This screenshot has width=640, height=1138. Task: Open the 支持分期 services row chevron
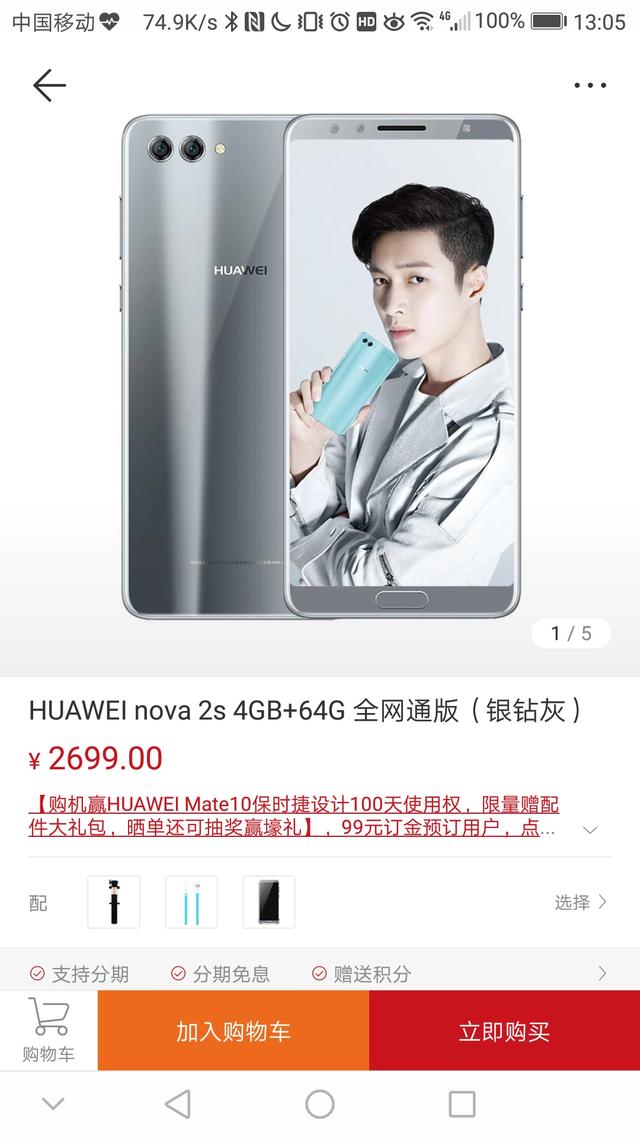pyautogui.click(x=602, y=973)
